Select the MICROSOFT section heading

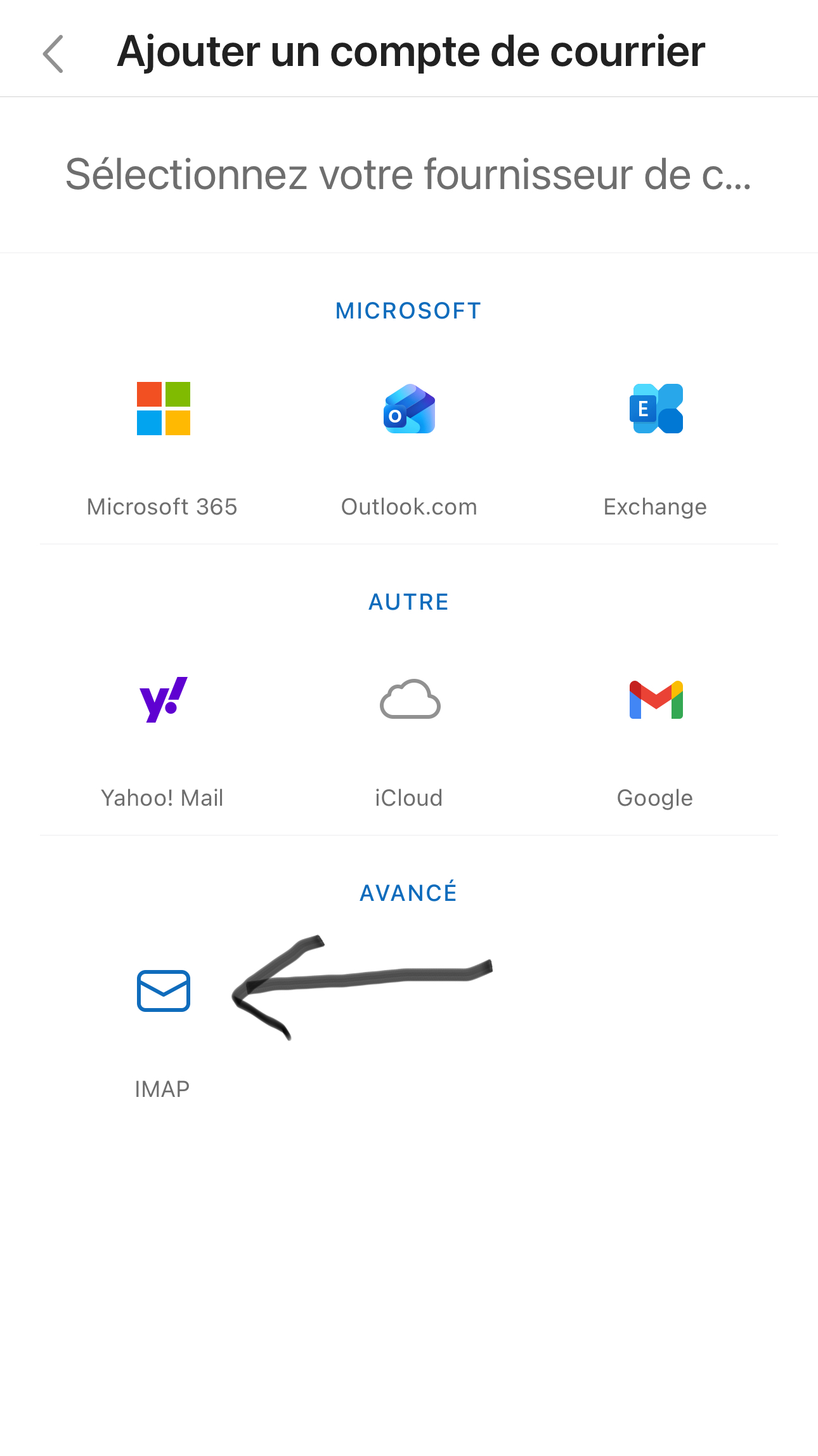coord(408,310)
